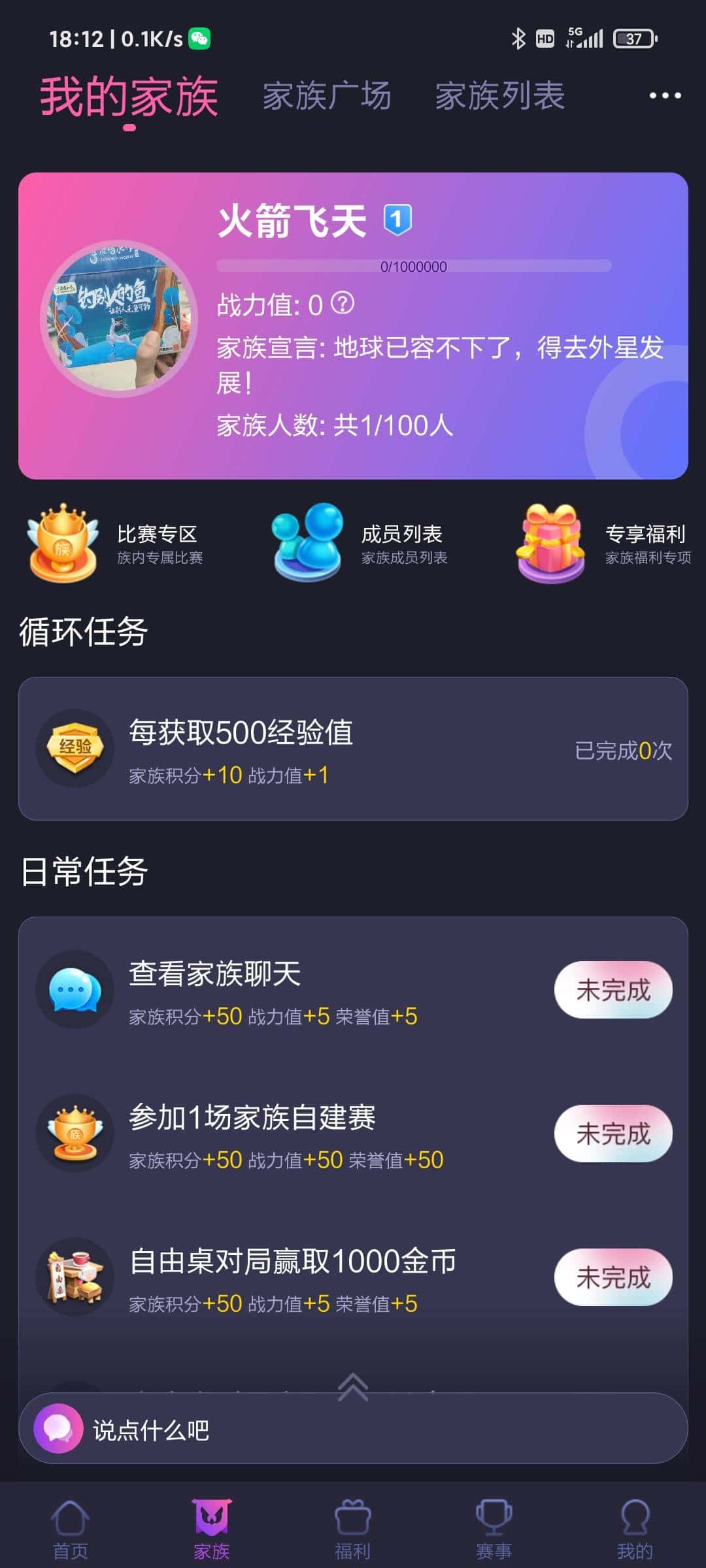Switch to the 家族广场 tab
Image resolution: width=706 pixels, height=1568 pixels.
326,95
